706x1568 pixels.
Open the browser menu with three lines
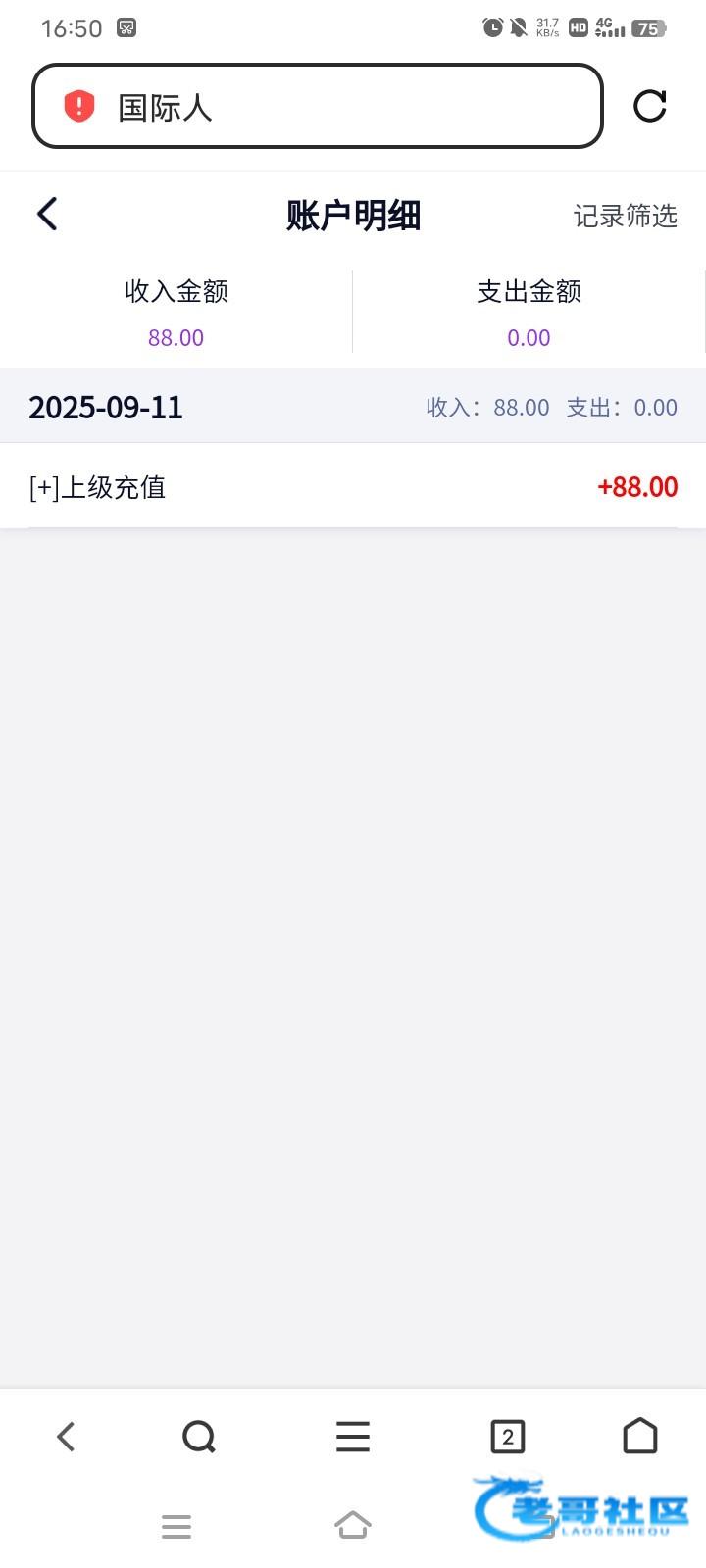[x=353, y=1437]
